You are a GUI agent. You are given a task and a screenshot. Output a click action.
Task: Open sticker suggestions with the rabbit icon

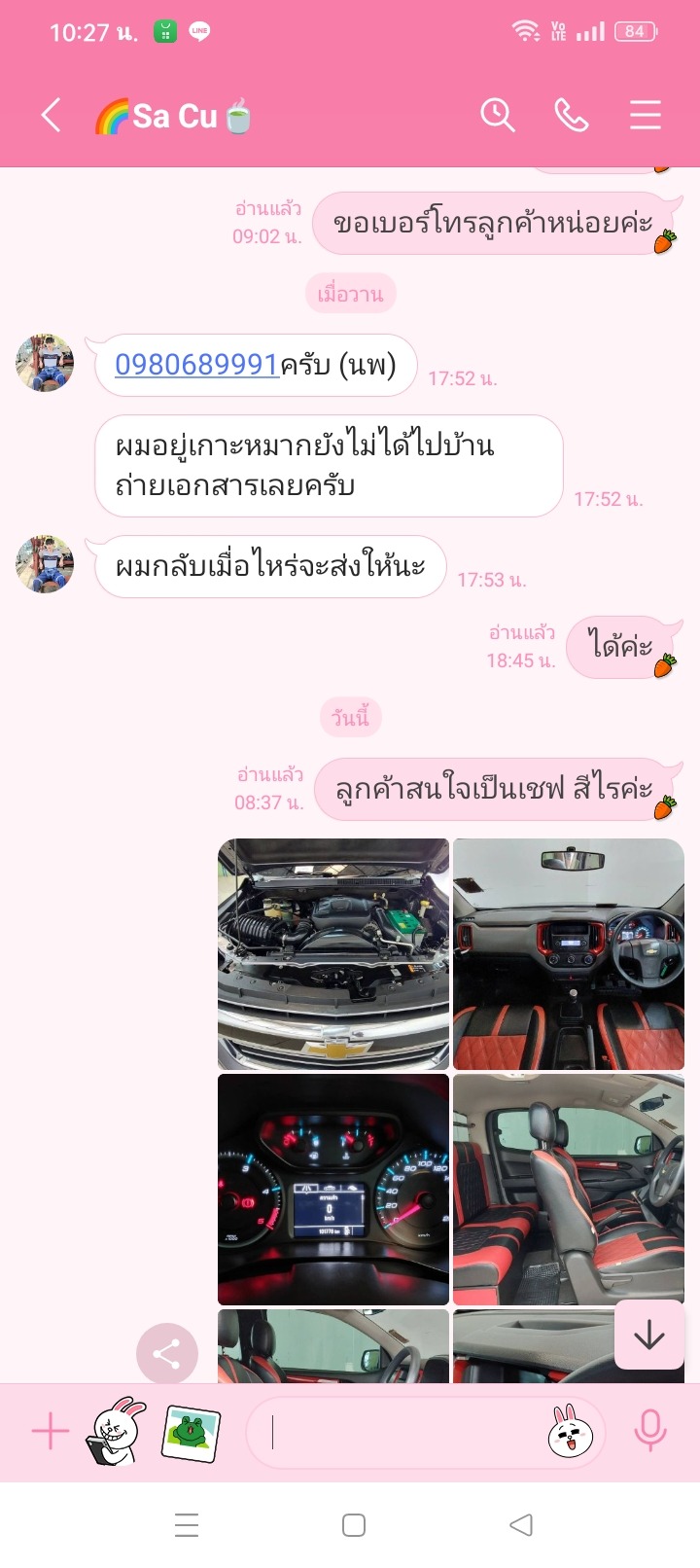(x=116, y=1432)
